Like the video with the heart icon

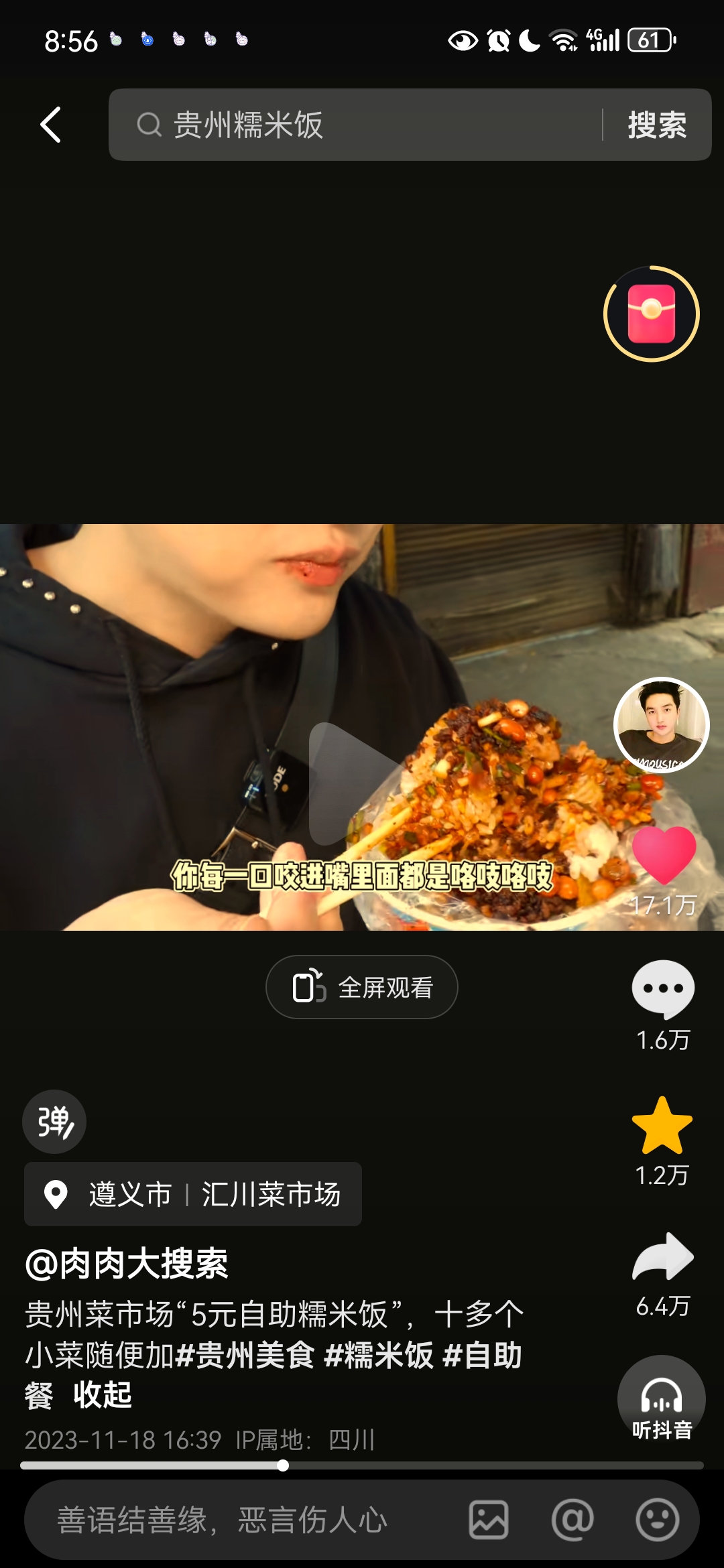[664, 856]
